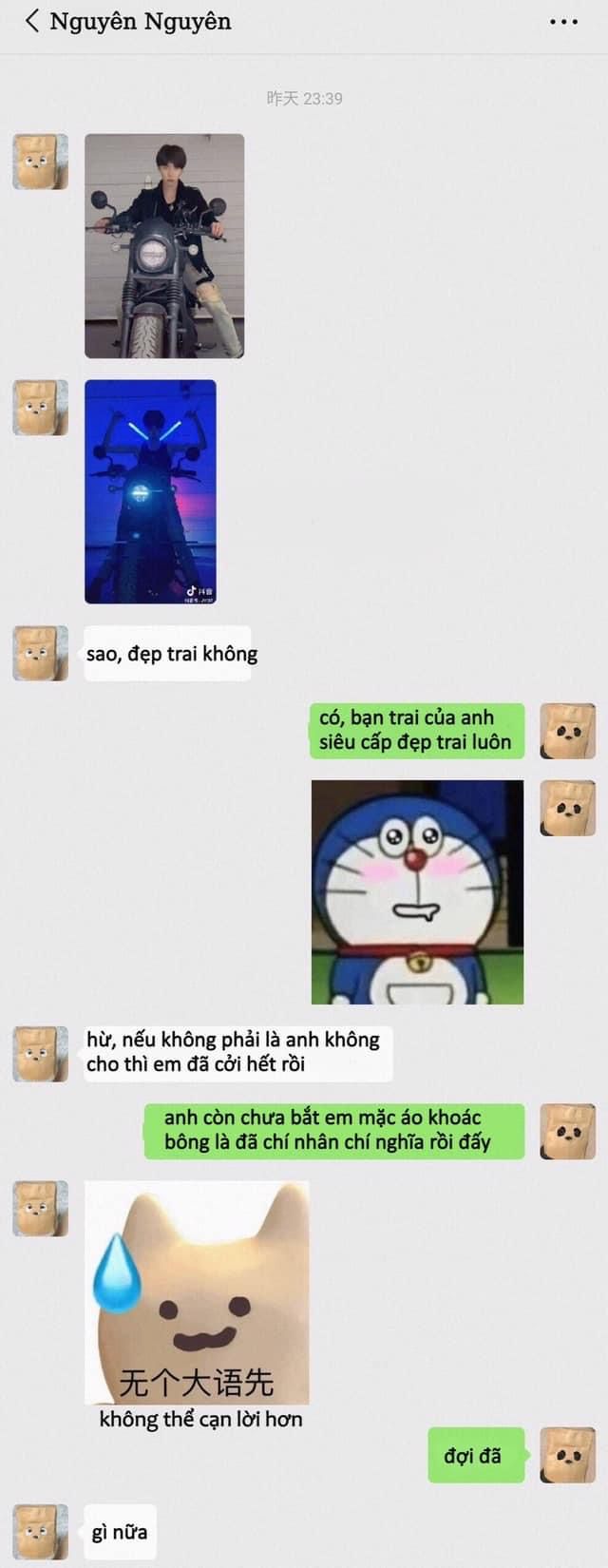The height and width of the screenshot is (1568, 608).
Task: Open the blue neon motorcycle image
Action: (x=150, y=491)
